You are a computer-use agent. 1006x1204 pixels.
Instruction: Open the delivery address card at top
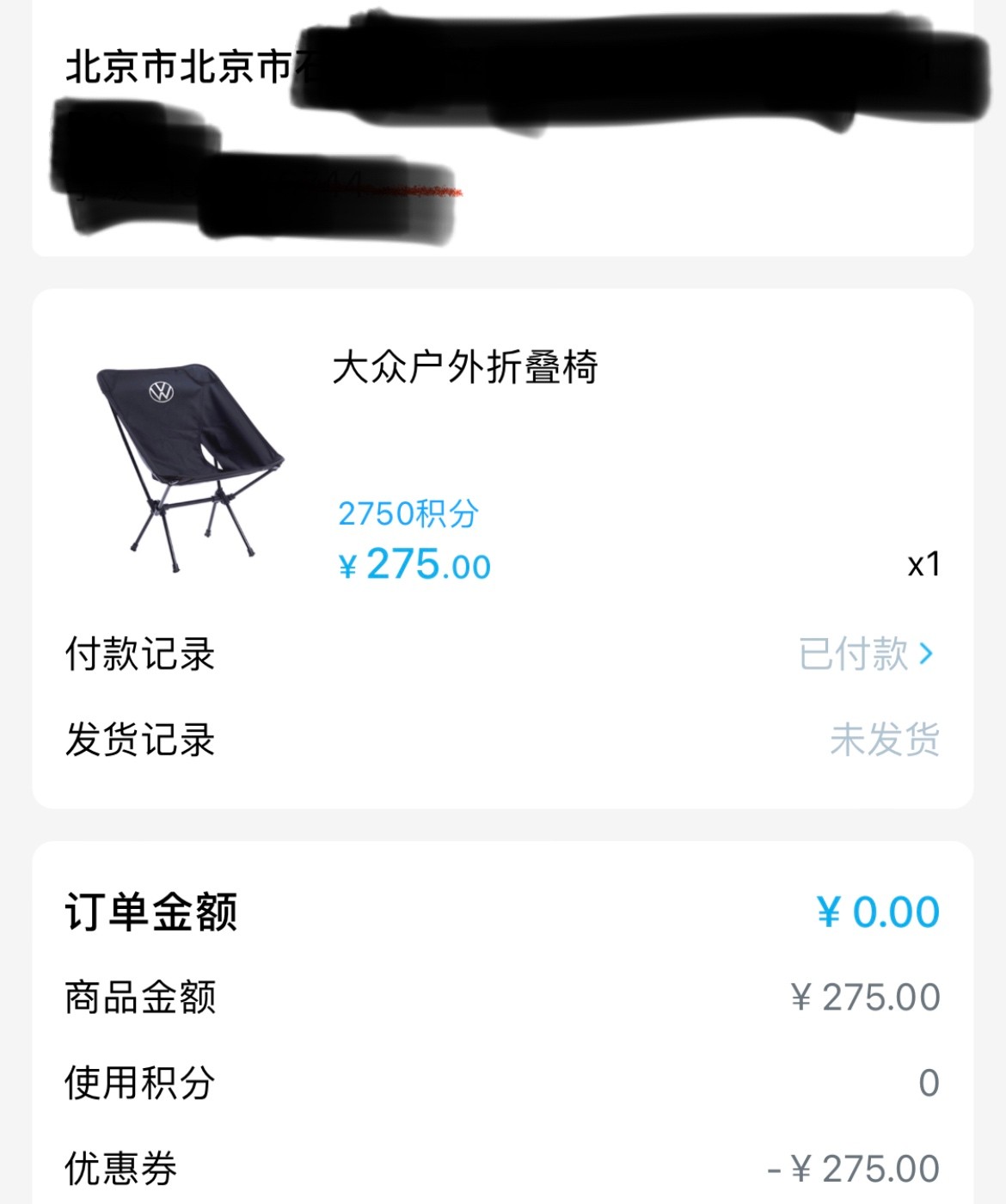[x=503, y=129]
